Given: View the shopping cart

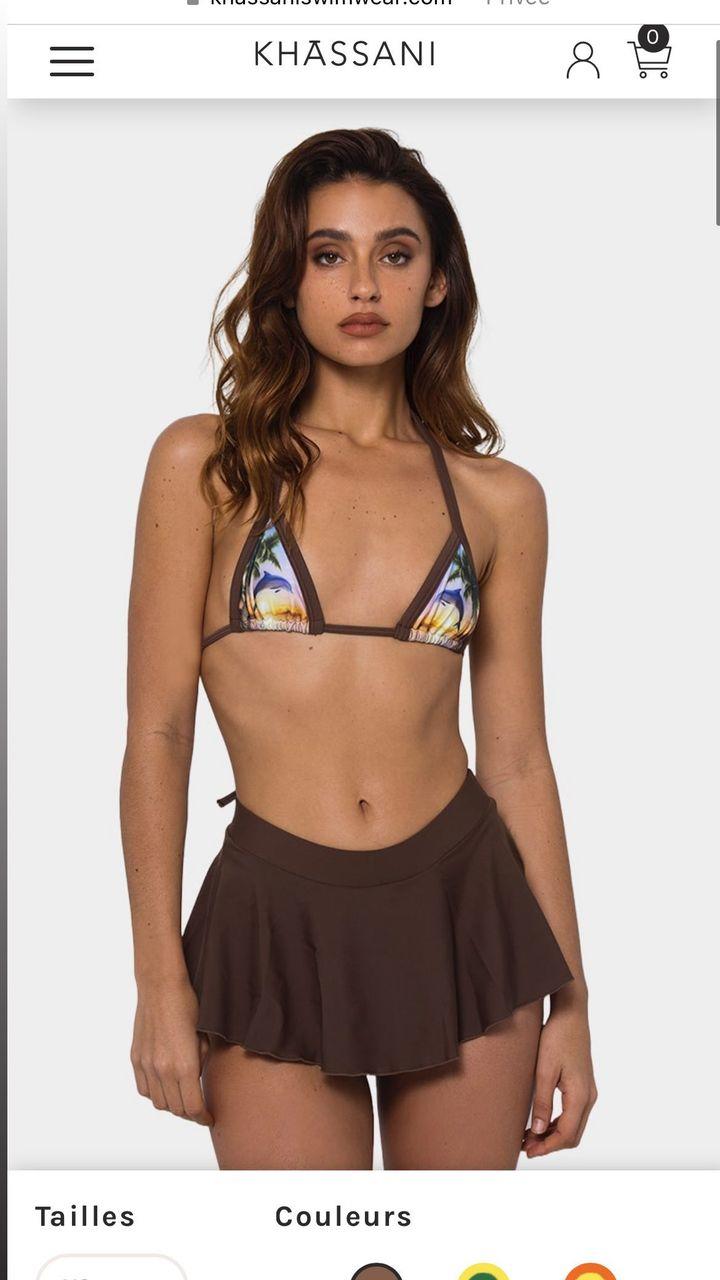Looking at the screenshot, I should point(650,53).
